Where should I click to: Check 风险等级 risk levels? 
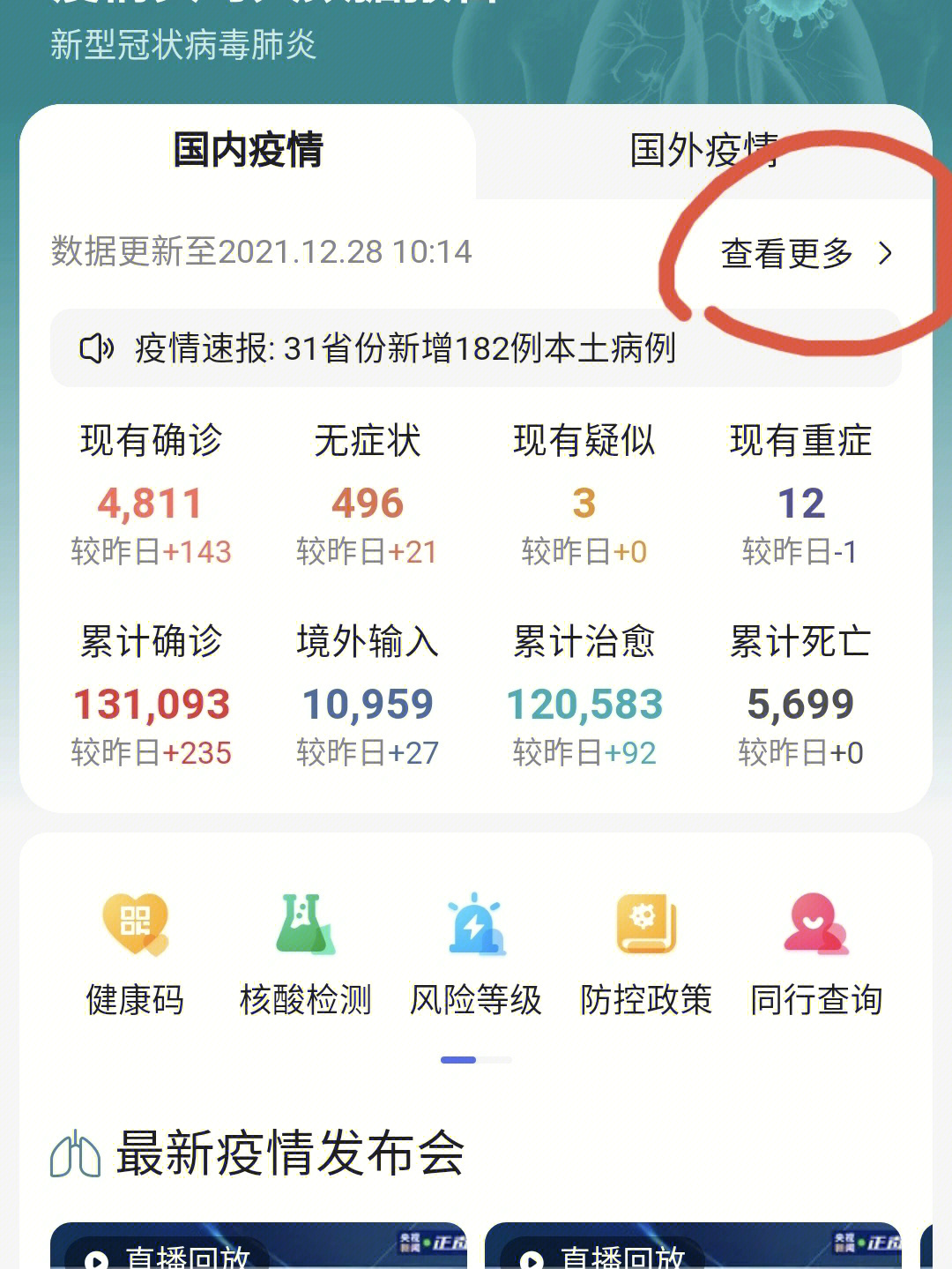point(475,953)
